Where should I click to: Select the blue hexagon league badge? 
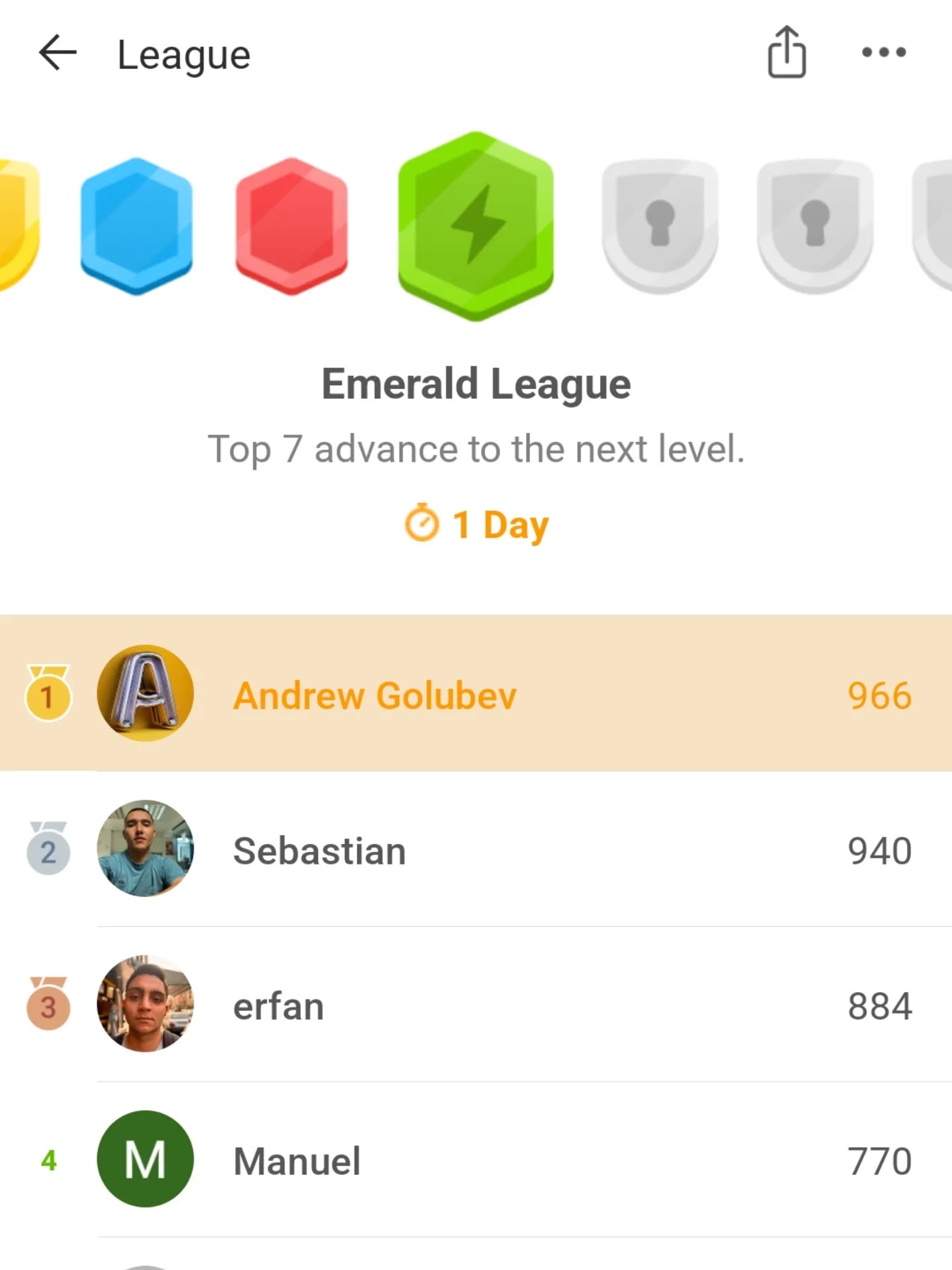(137, 226)
